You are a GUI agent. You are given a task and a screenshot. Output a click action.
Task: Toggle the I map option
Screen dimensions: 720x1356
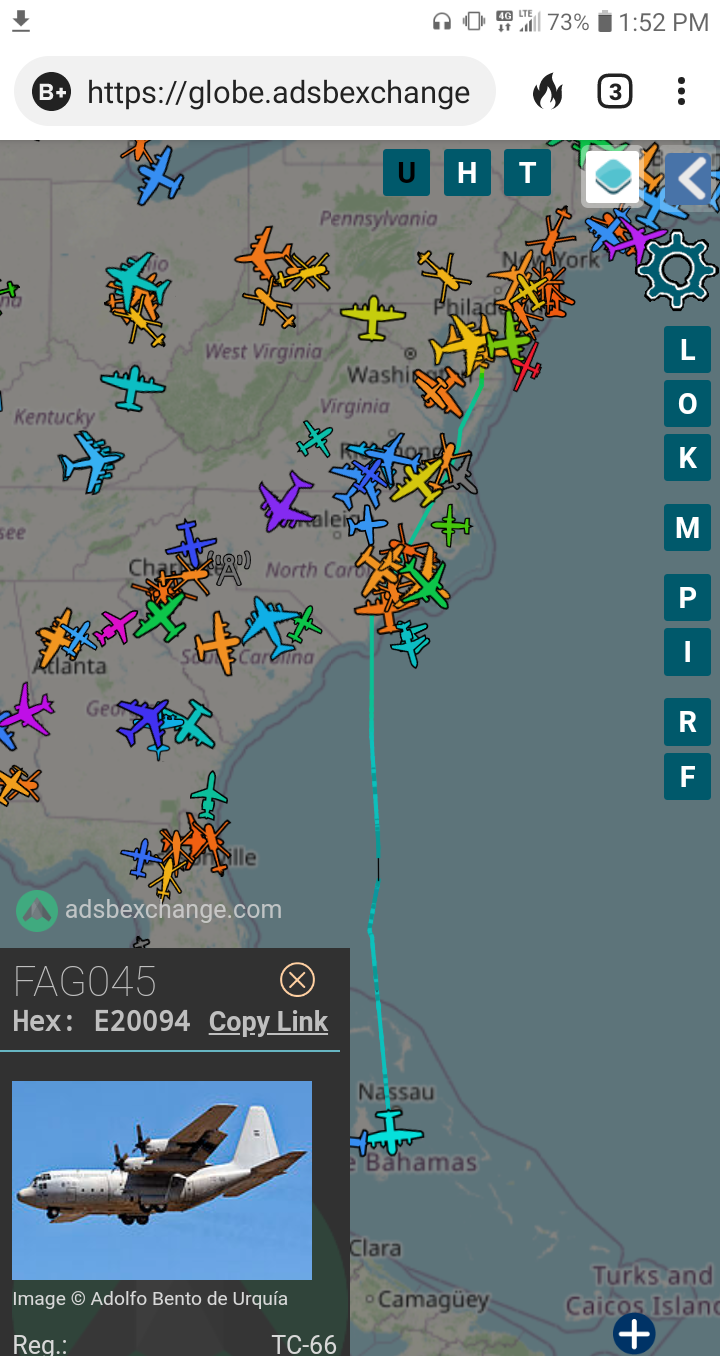(687, 652)
